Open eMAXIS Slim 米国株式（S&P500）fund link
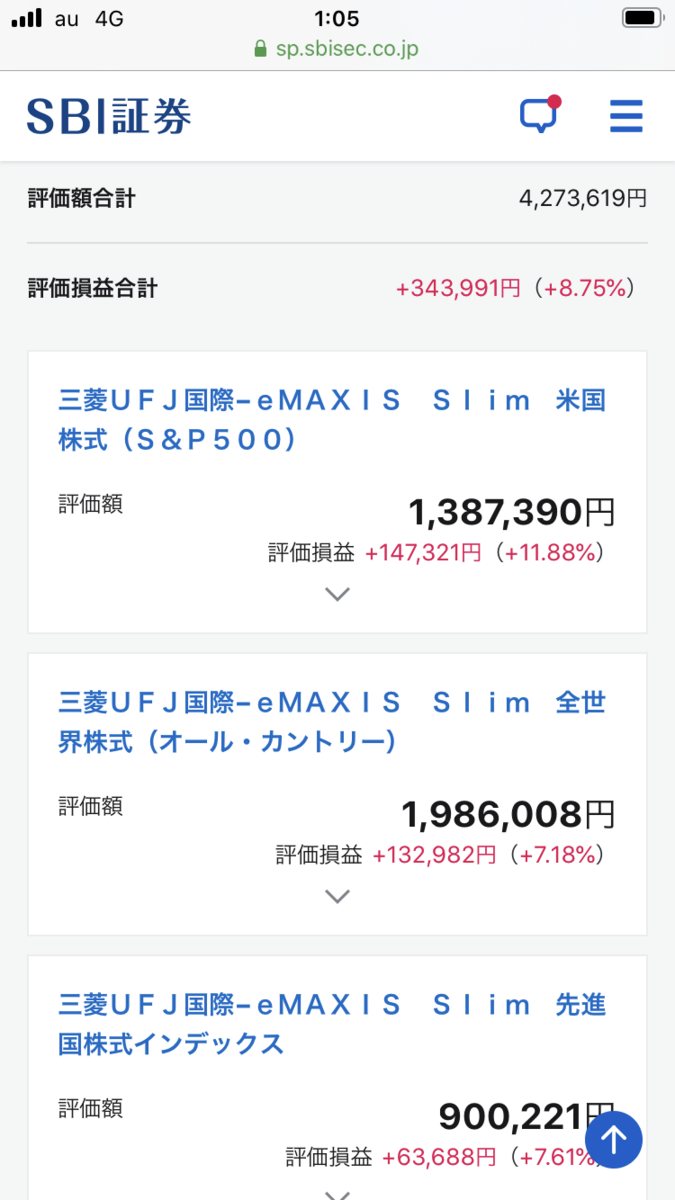Screen dimensions: 675x1200 332,420
